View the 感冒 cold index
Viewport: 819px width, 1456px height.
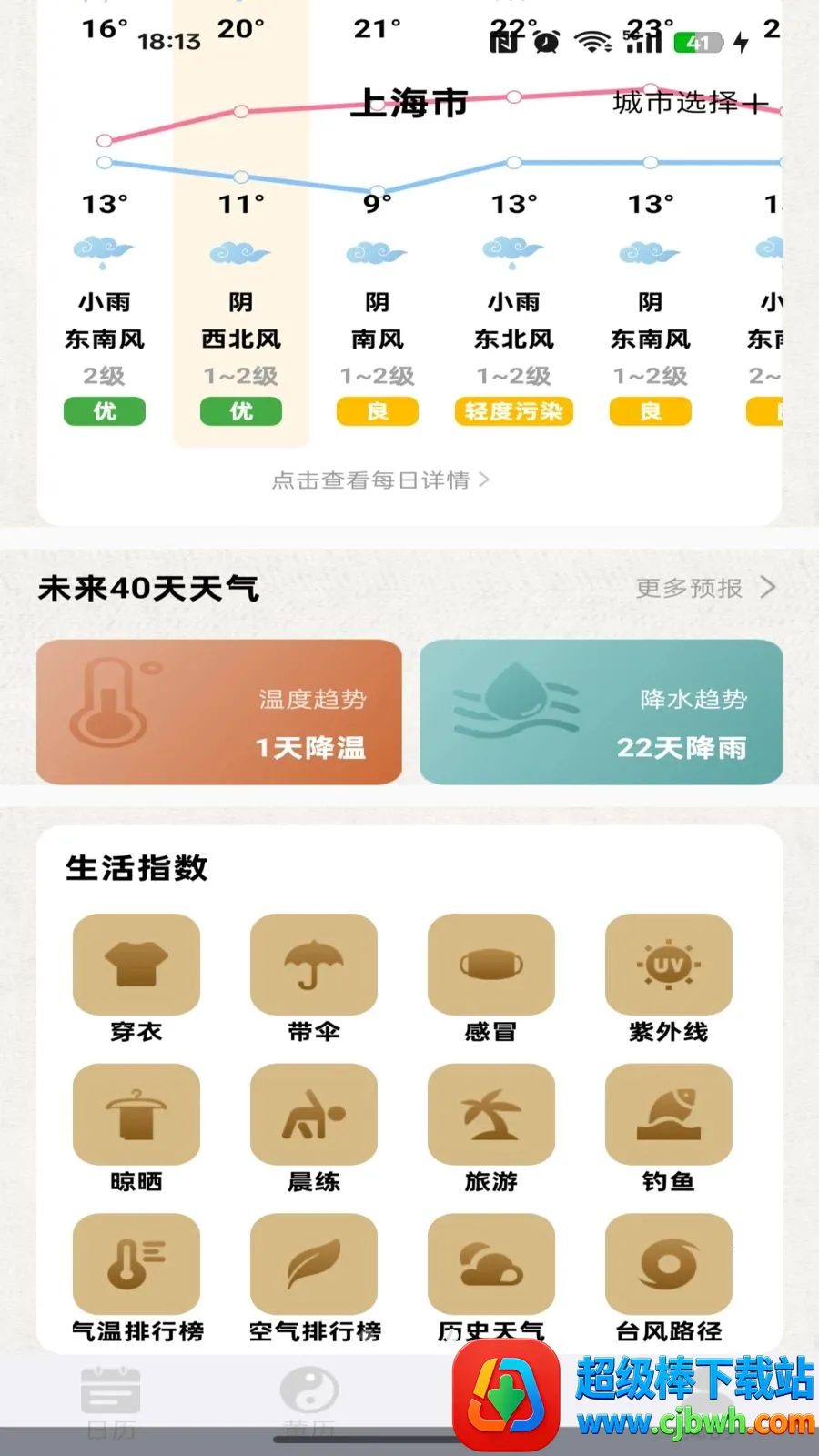[491, 979]
